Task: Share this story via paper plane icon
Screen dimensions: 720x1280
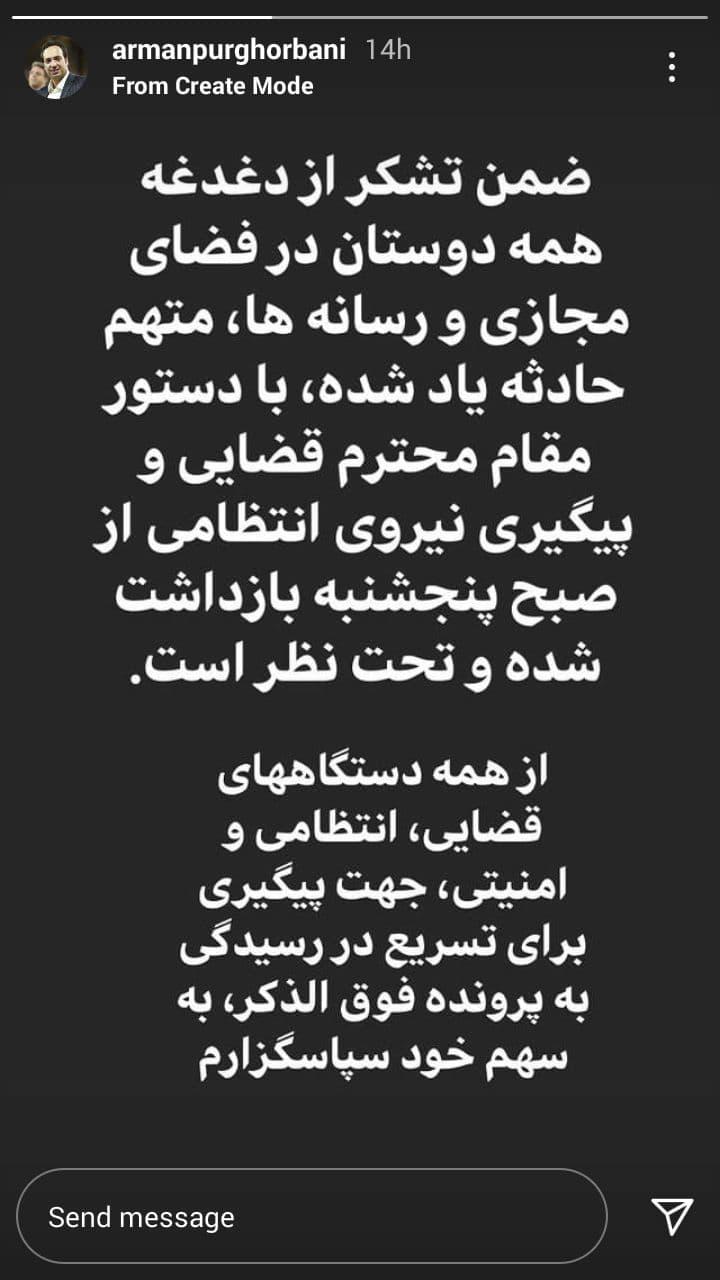Action: tap(672, 1216)
